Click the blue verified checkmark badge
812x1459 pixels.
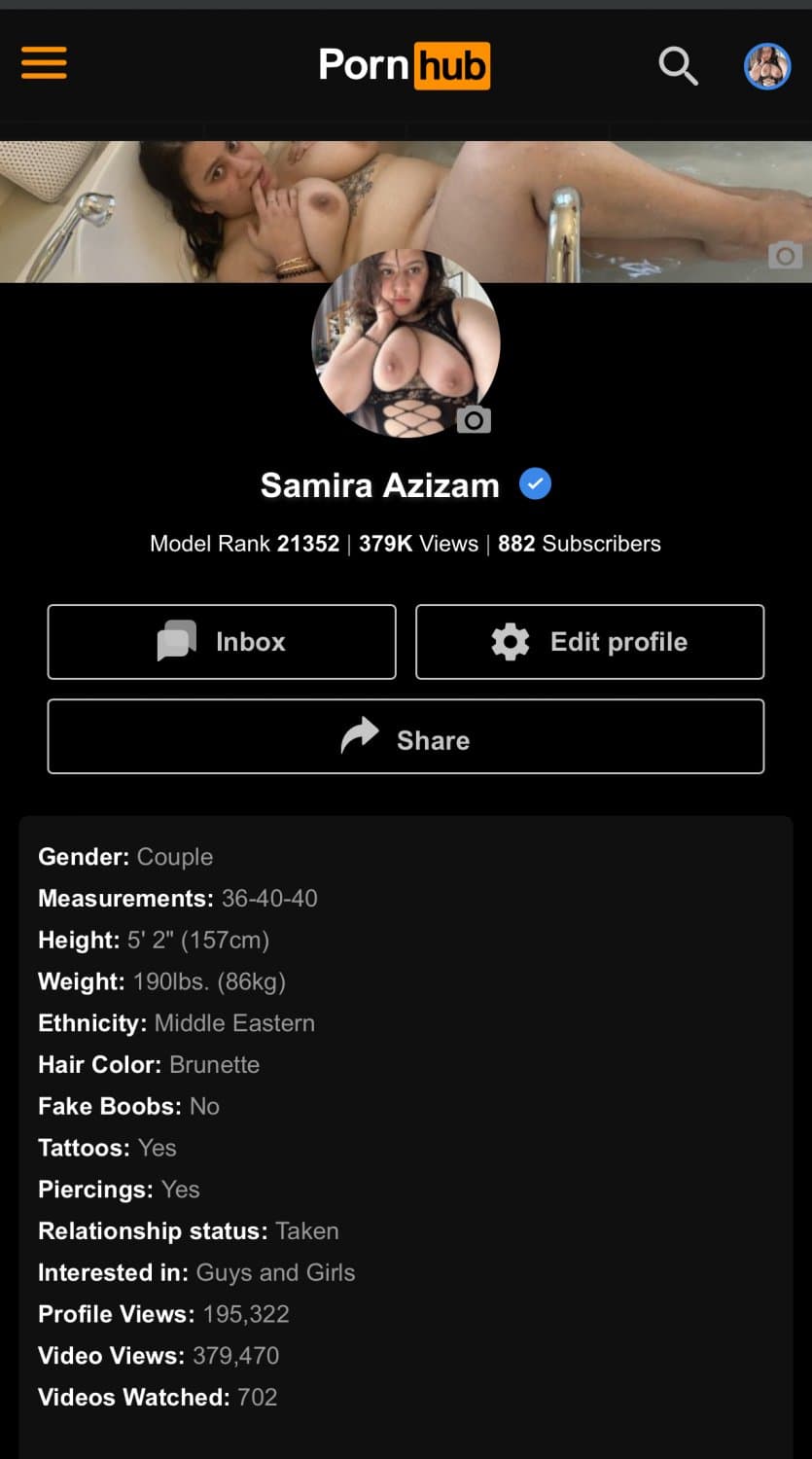point(534,483)
